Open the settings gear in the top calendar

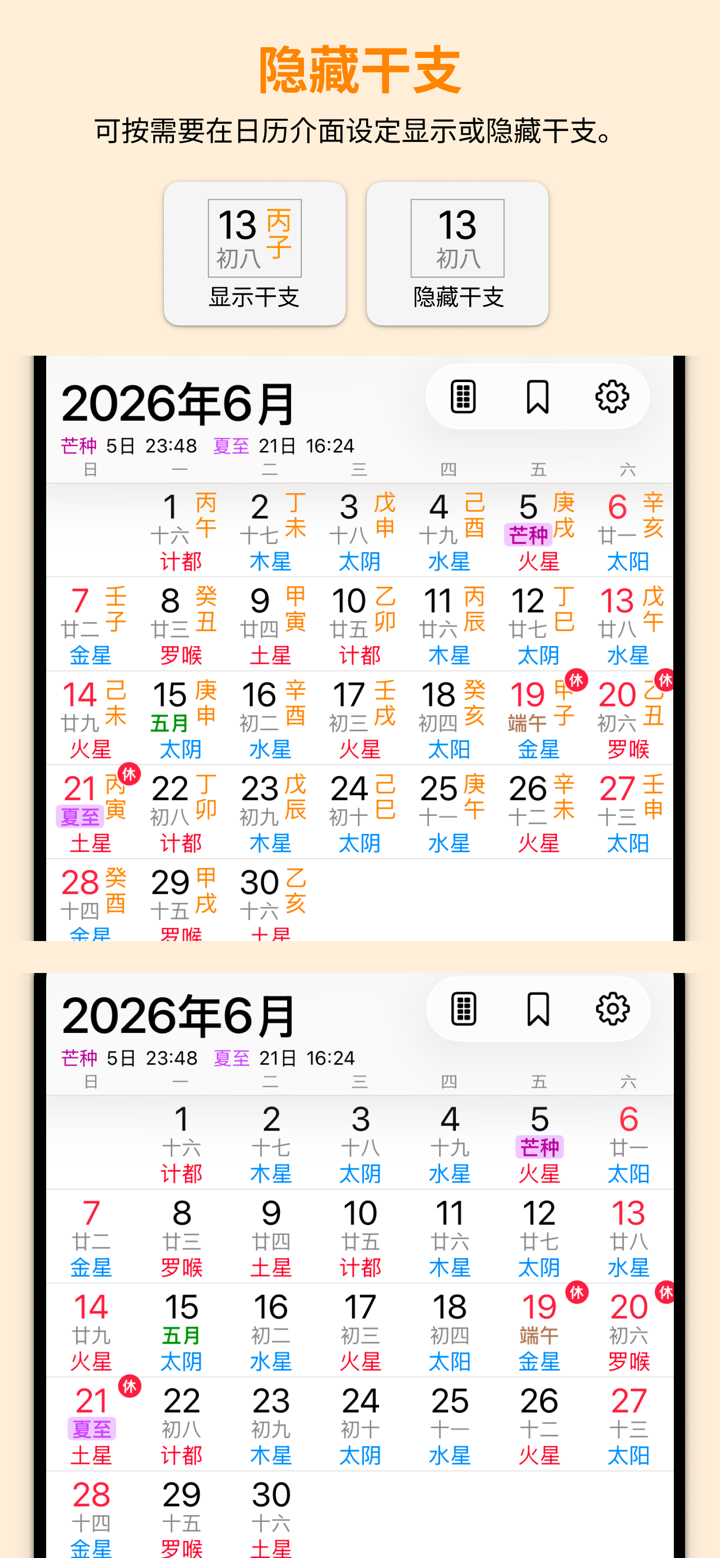tap(613, 396)
